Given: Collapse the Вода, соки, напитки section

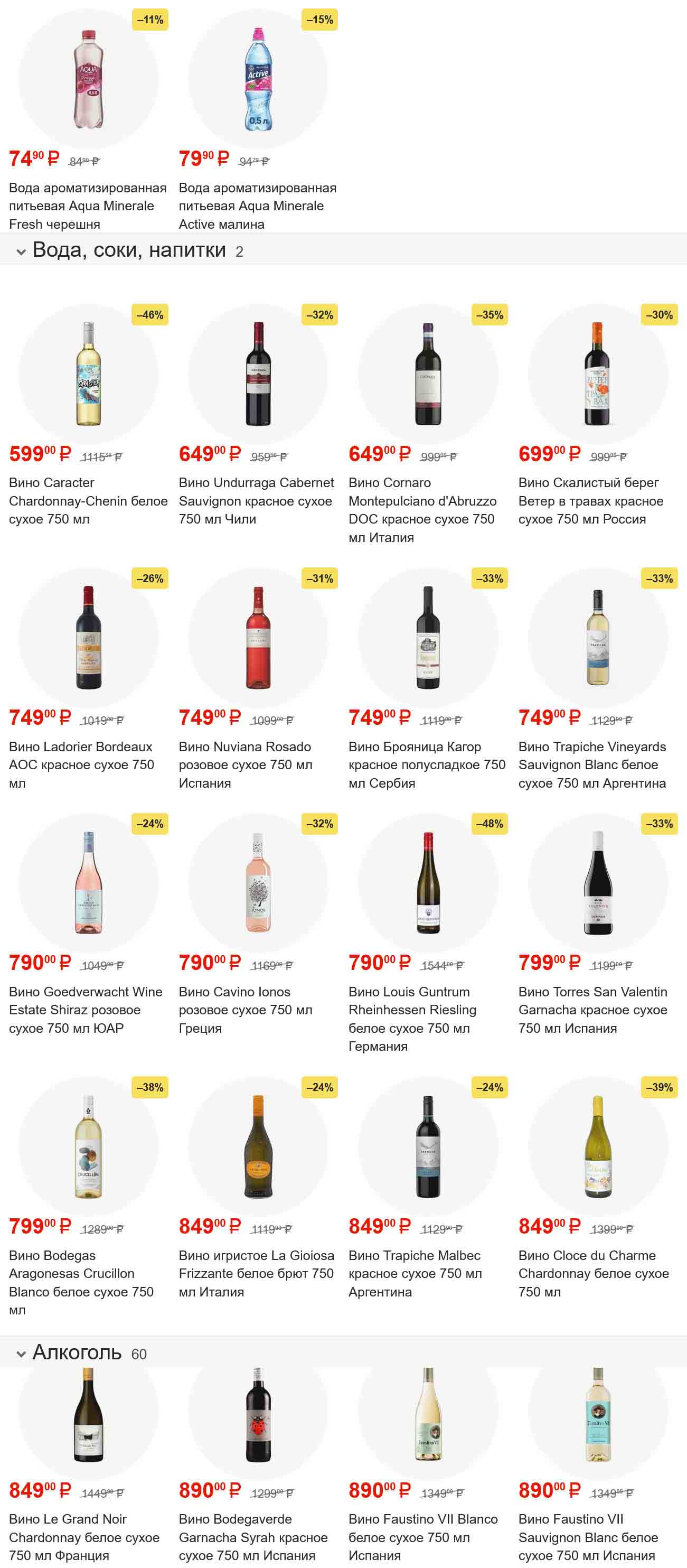Looking at the screenshot, I should click(21, 251).
